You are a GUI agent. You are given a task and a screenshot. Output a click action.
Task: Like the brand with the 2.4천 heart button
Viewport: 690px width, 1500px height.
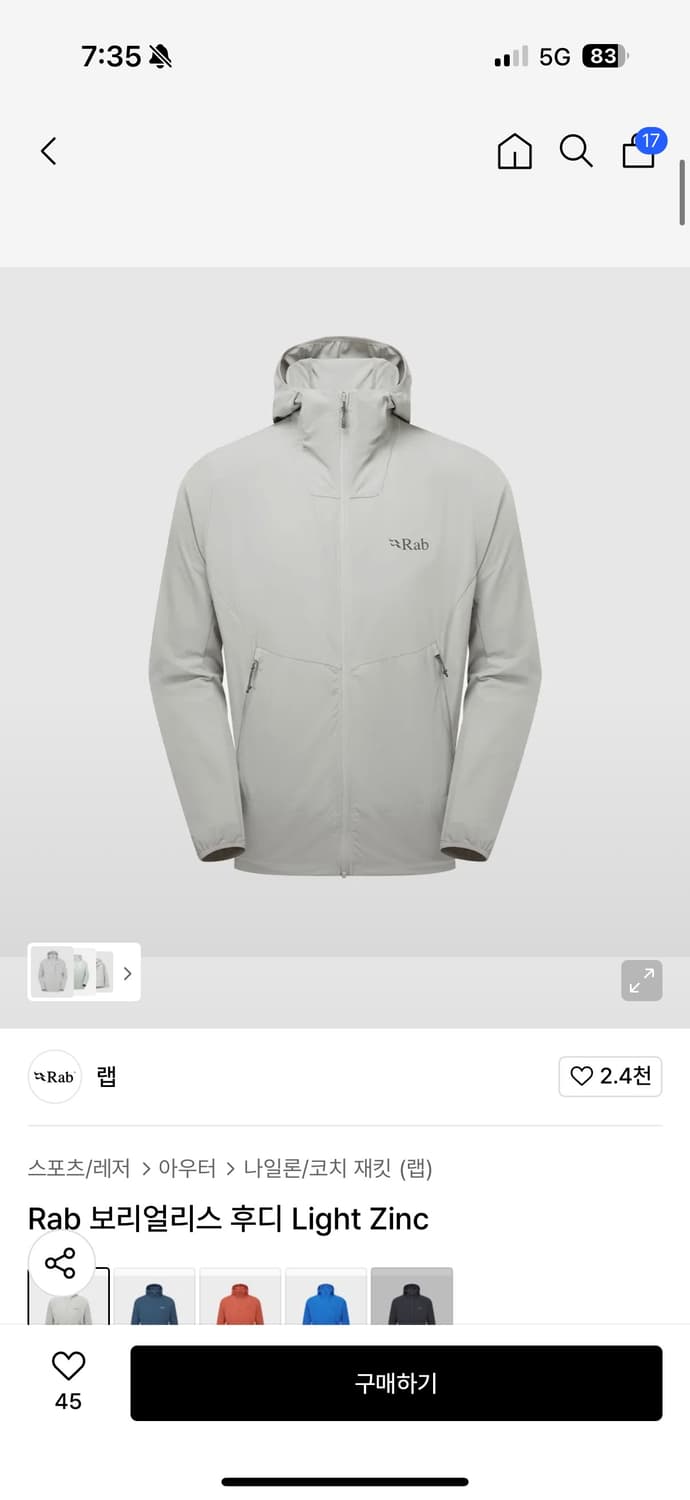coord(610,1076)
